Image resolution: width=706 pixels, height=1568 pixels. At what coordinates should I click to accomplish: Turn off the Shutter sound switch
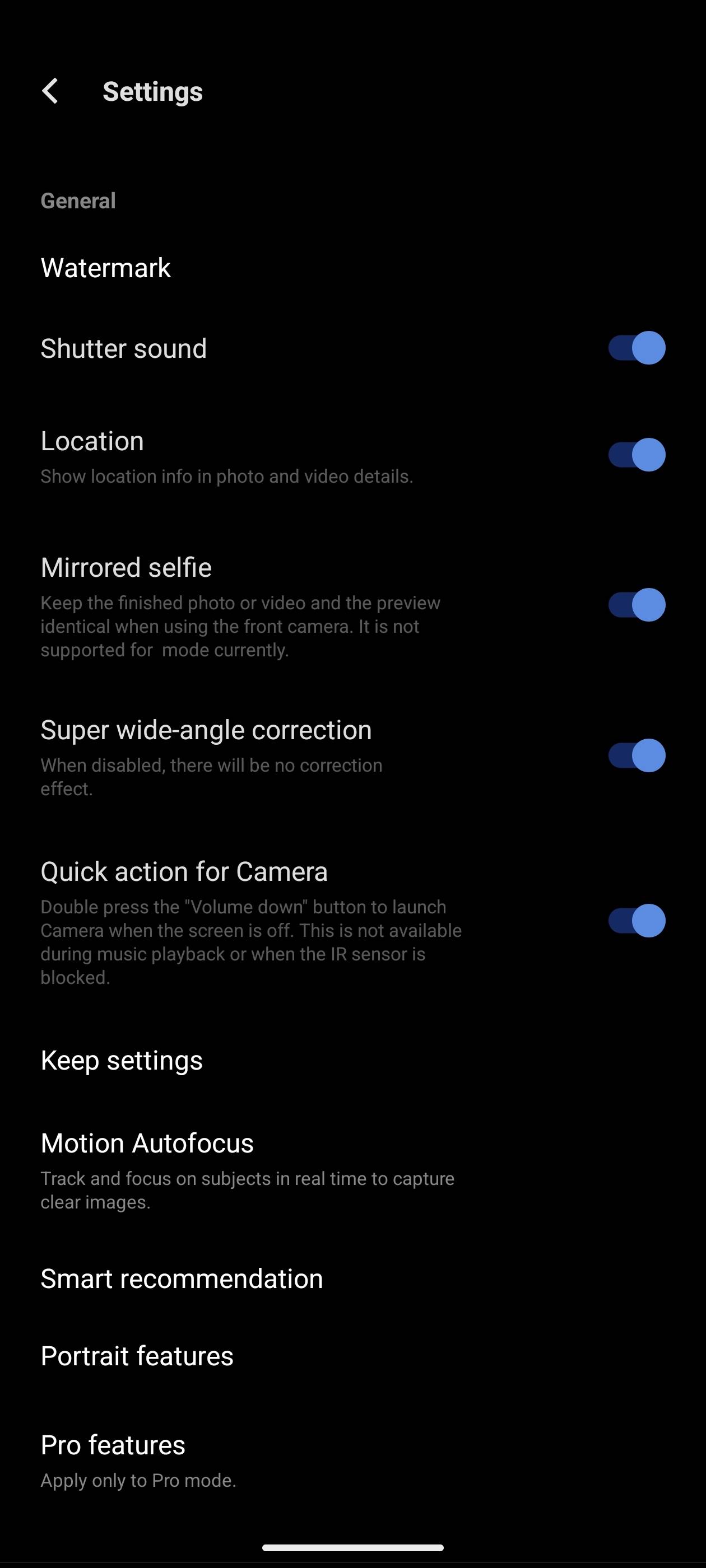[x=637, y=348]
